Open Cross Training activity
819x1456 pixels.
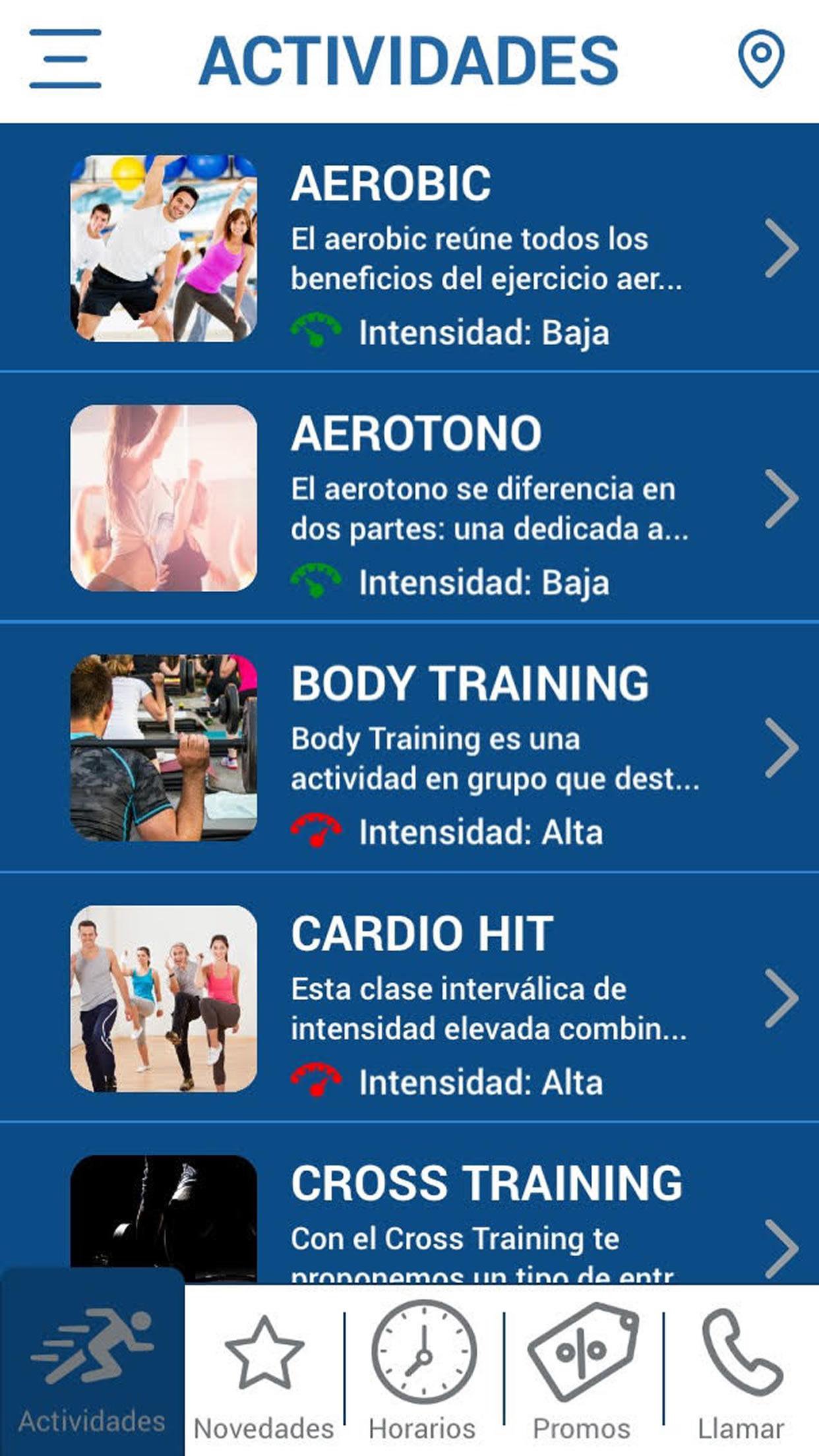click(409, 1213)
